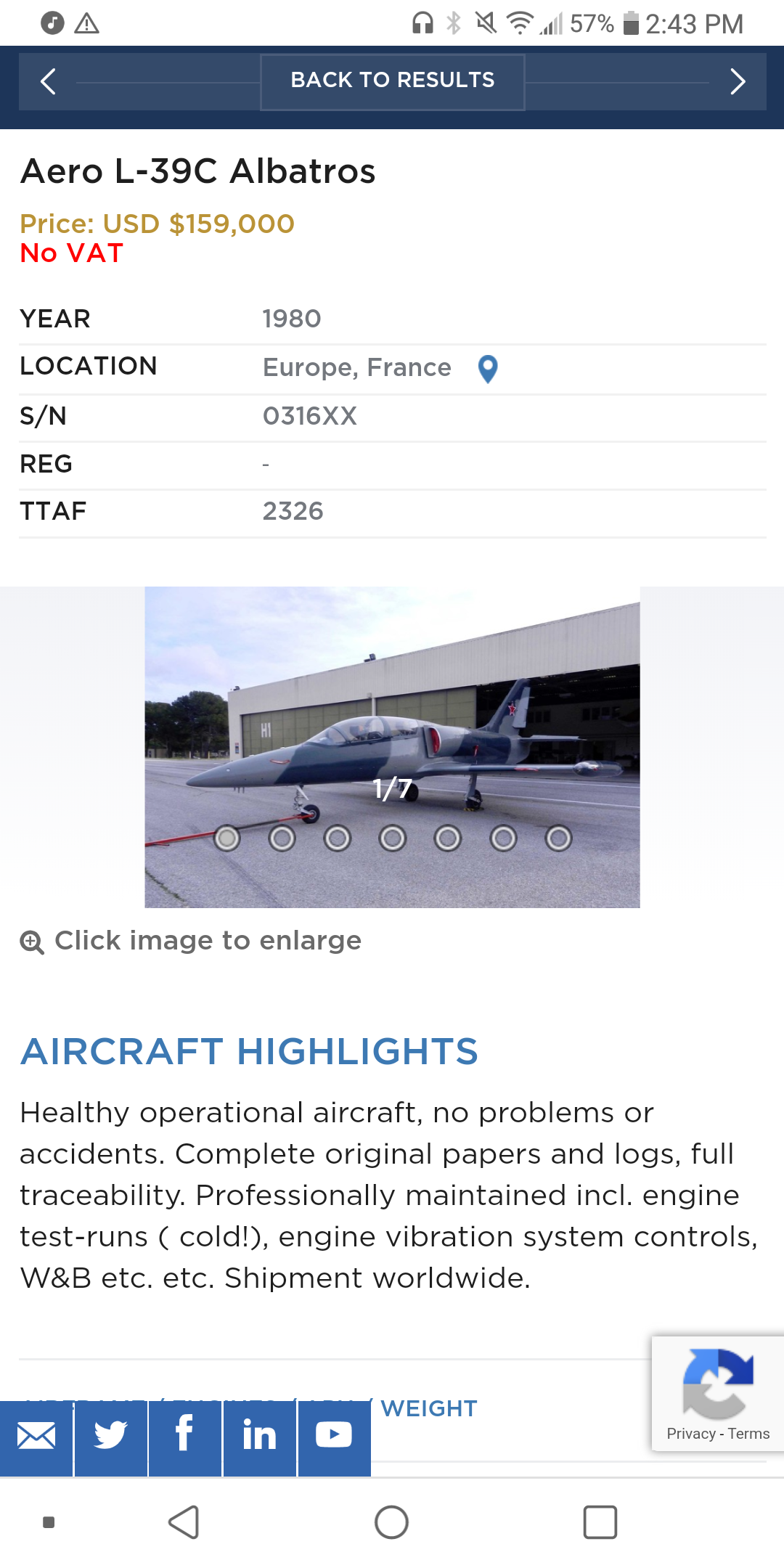Tap the Back to Results button
Screen dimensions: 784x1568
393,82
